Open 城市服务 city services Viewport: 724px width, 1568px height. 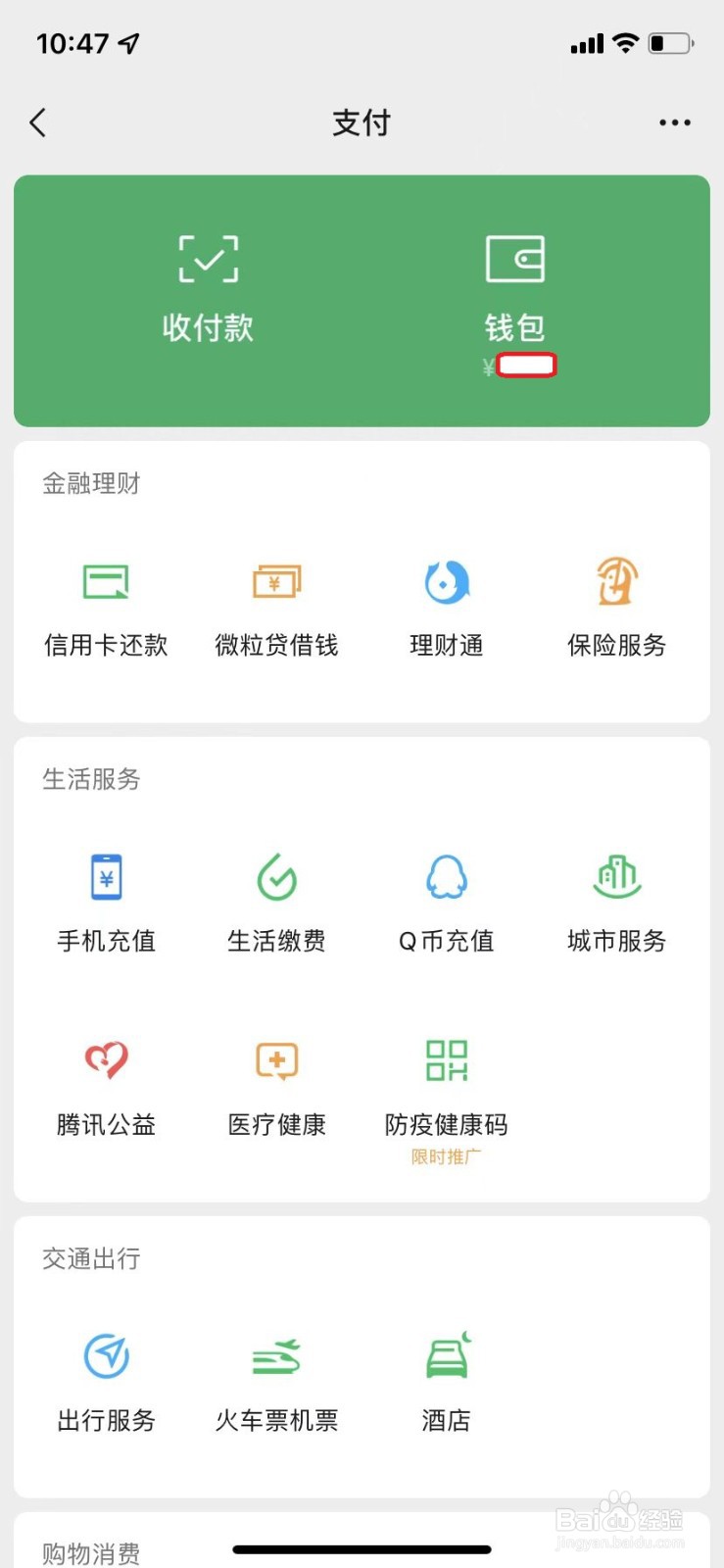coord(617,904)
